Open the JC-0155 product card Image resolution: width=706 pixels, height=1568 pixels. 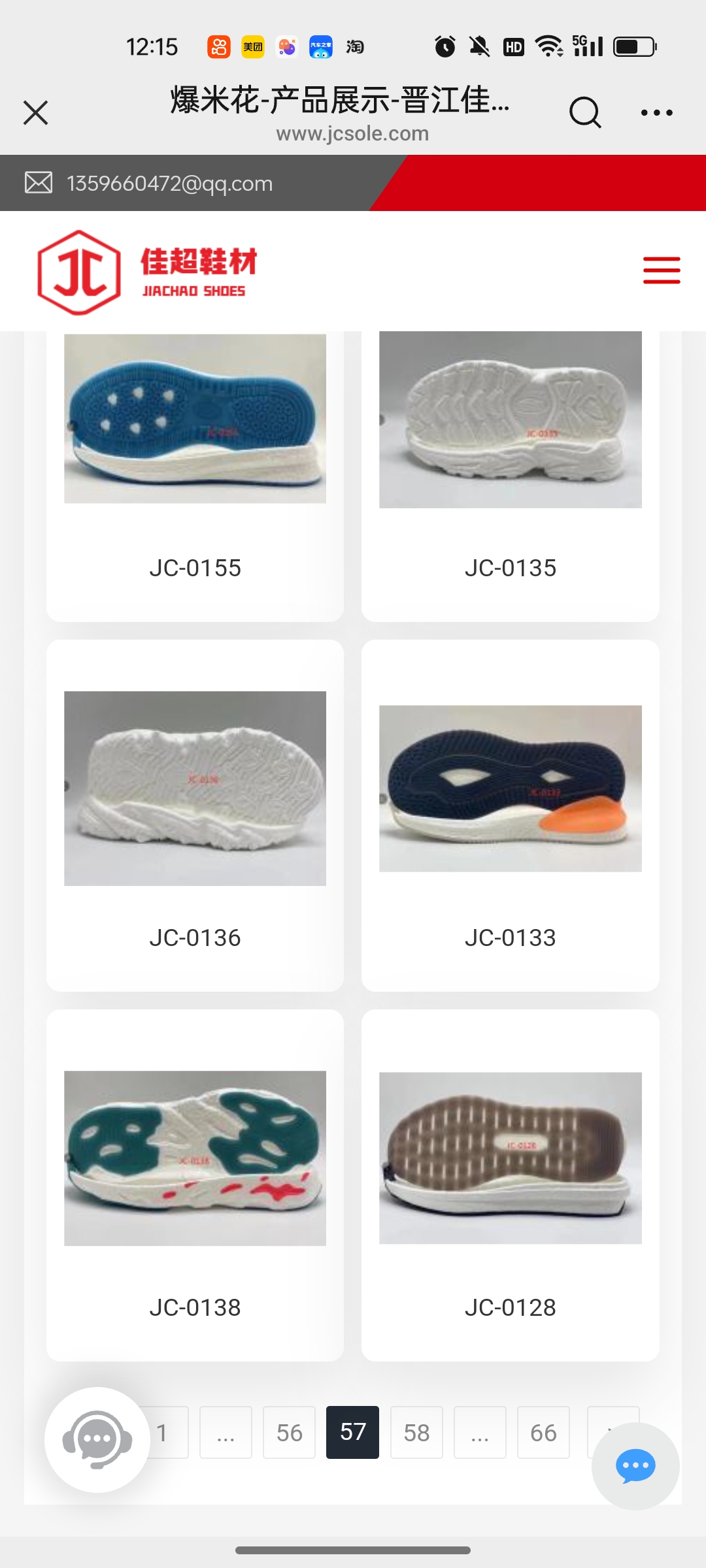pyautogui.click(x=195, y=470)
